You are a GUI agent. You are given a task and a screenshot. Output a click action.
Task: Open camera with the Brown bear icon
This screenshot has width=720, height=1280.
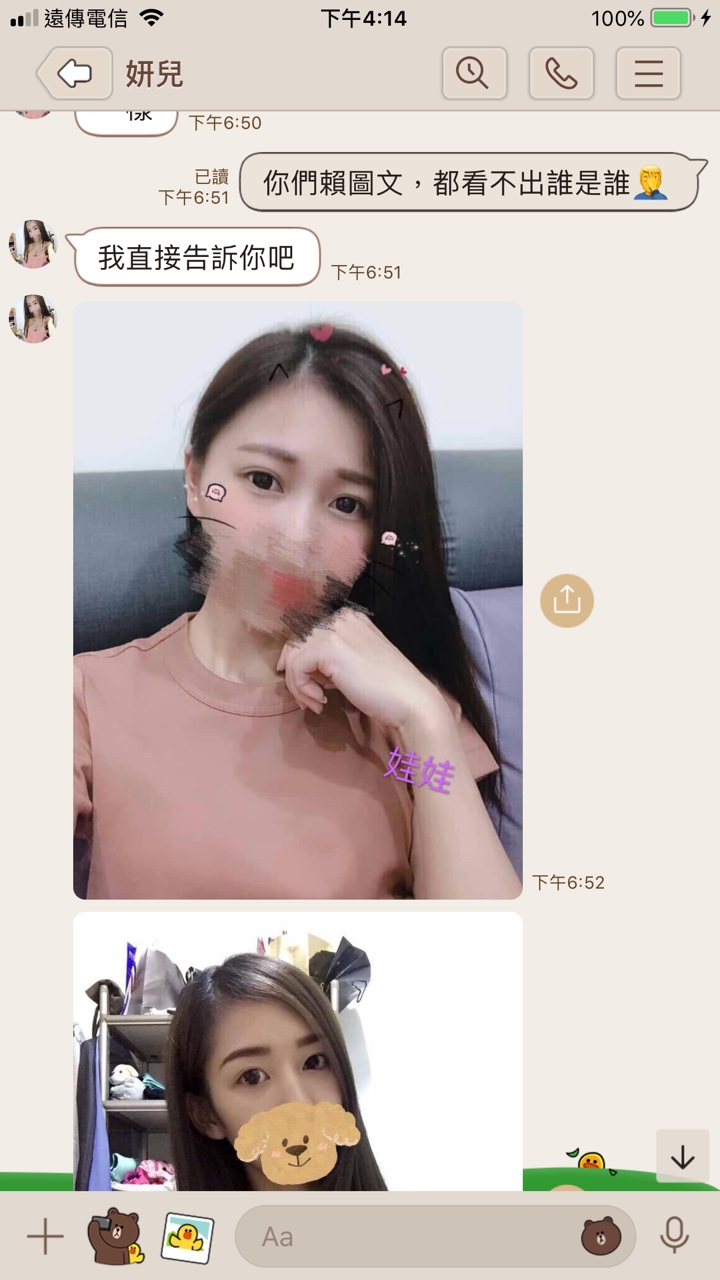pyautogui.click(x=115, y=1237)
